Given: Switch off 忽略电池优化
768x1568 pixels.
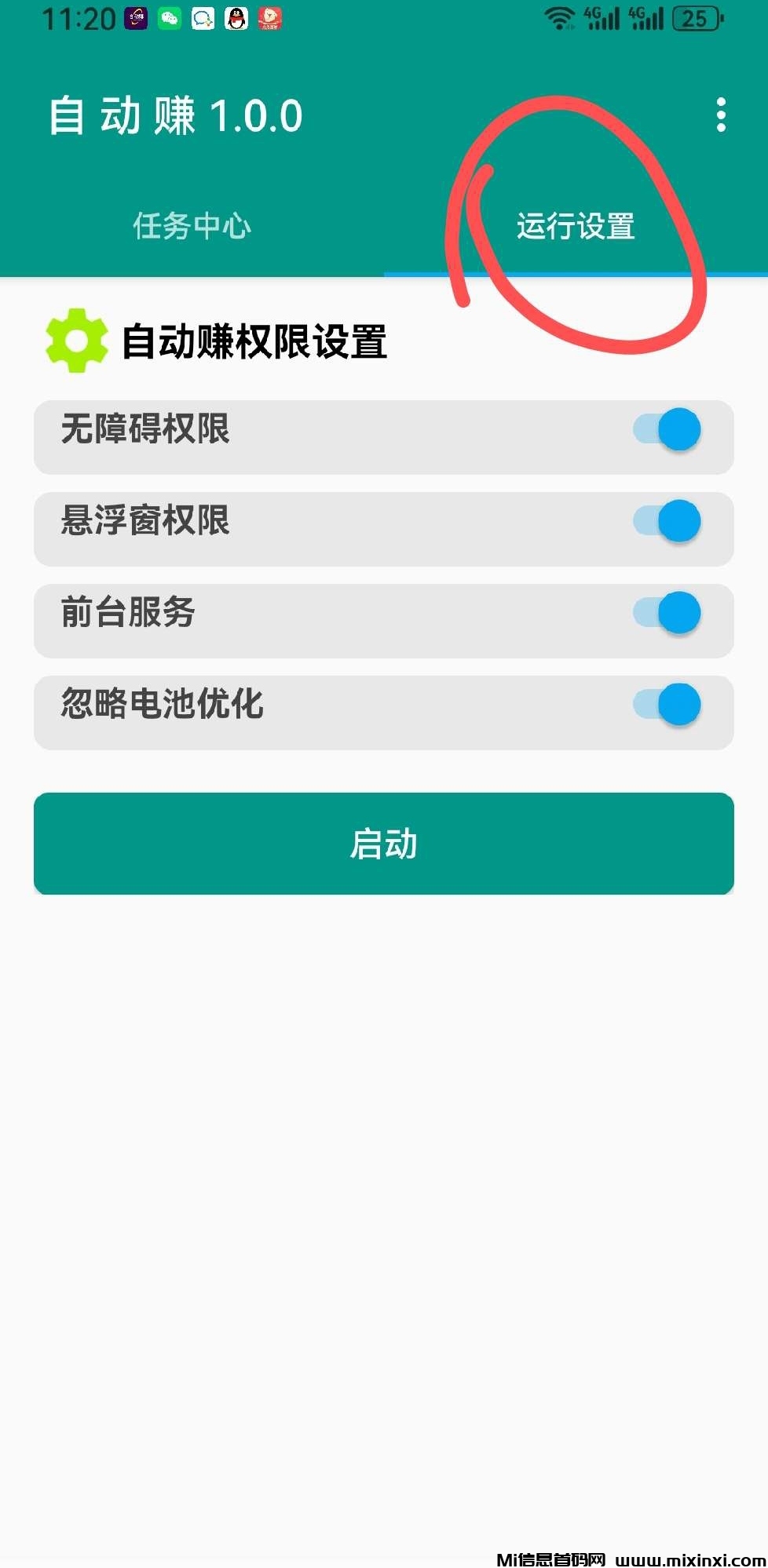Looking at the screenshot, I should click(x=667, y=705).
